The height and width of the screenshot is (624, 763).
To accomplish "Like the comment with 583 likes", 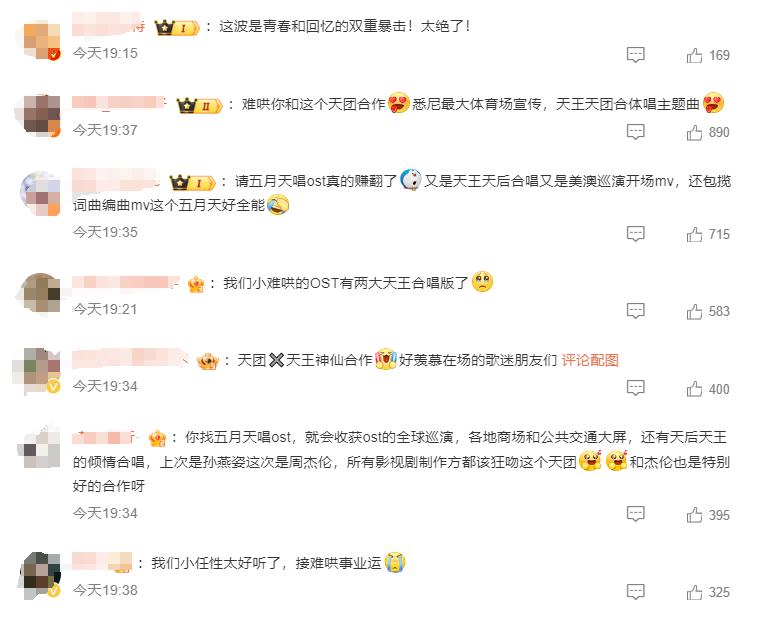I will coord(695,311).
